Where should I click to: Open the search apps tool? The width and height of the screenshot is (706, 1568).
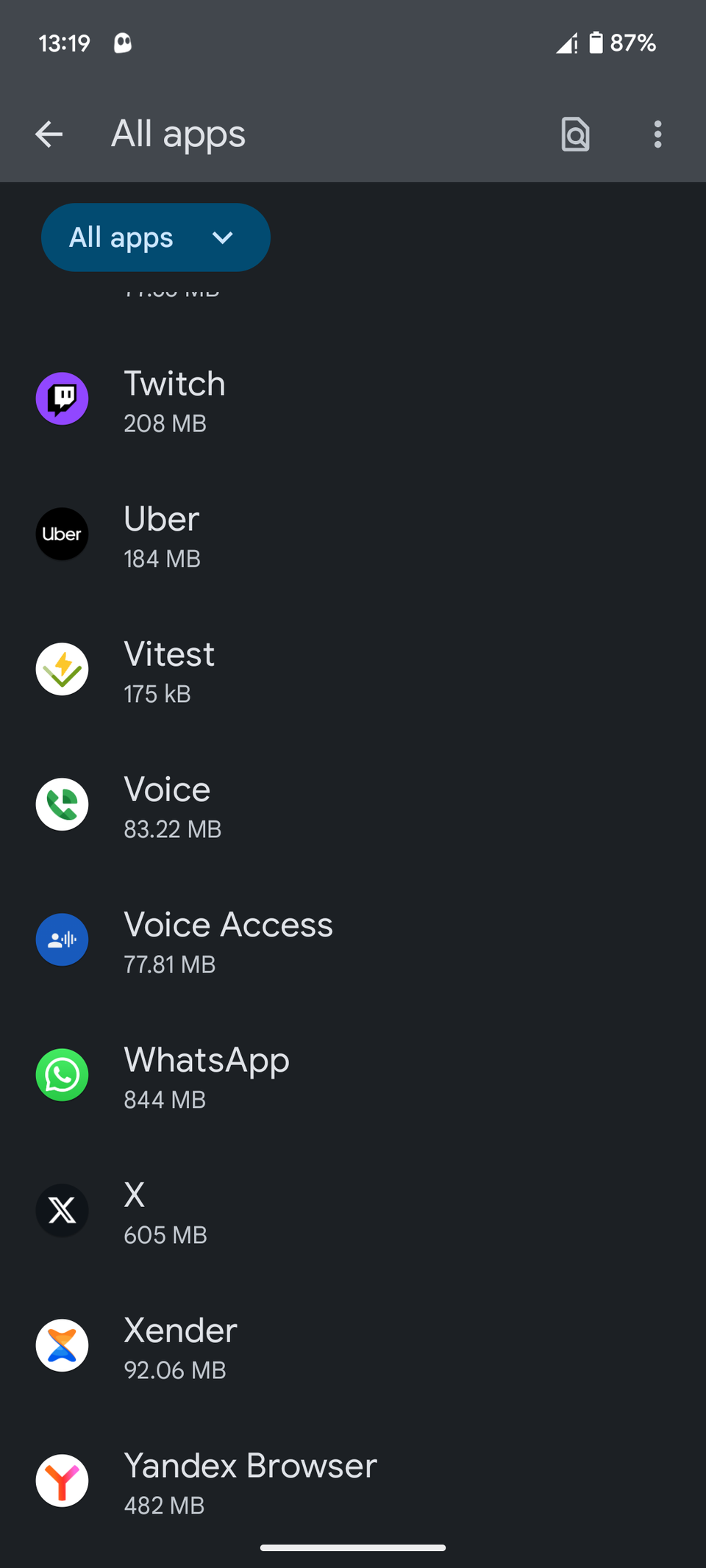click(575, 135)
